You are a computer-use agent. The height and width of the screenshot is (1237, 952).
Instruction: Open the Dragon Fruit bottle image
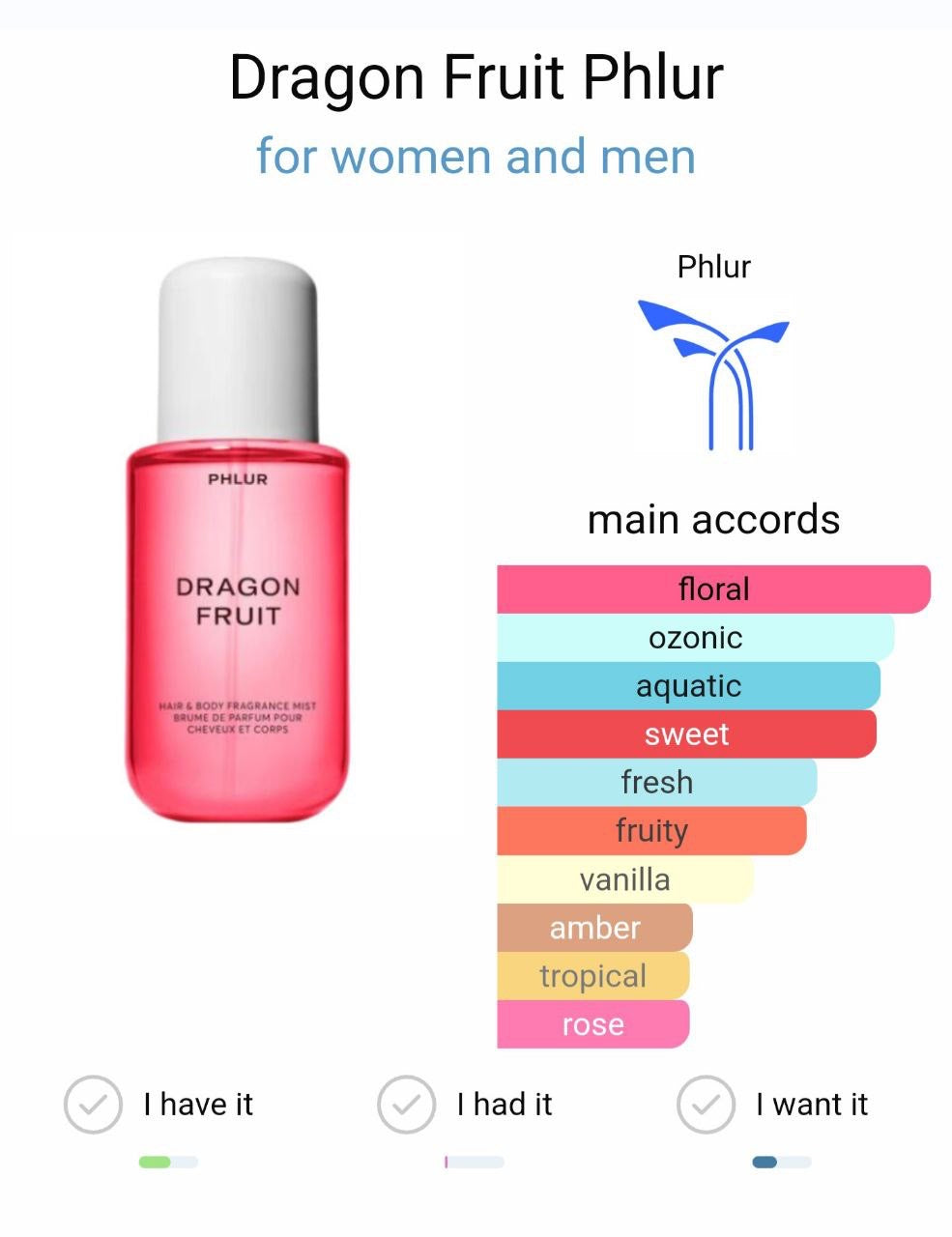[237, 541]
